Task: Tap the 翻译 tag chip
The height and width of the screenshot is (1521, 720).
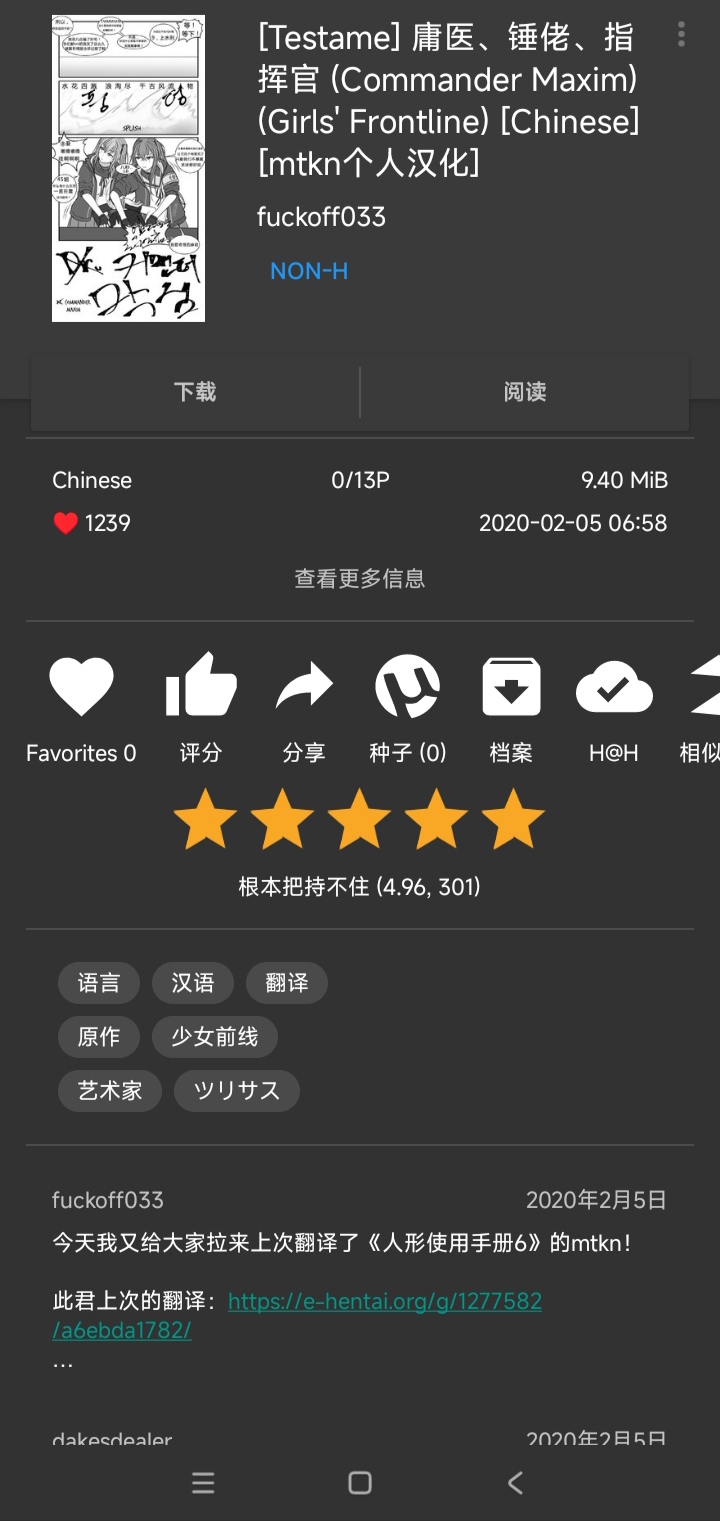Action: tap(287, 983)
